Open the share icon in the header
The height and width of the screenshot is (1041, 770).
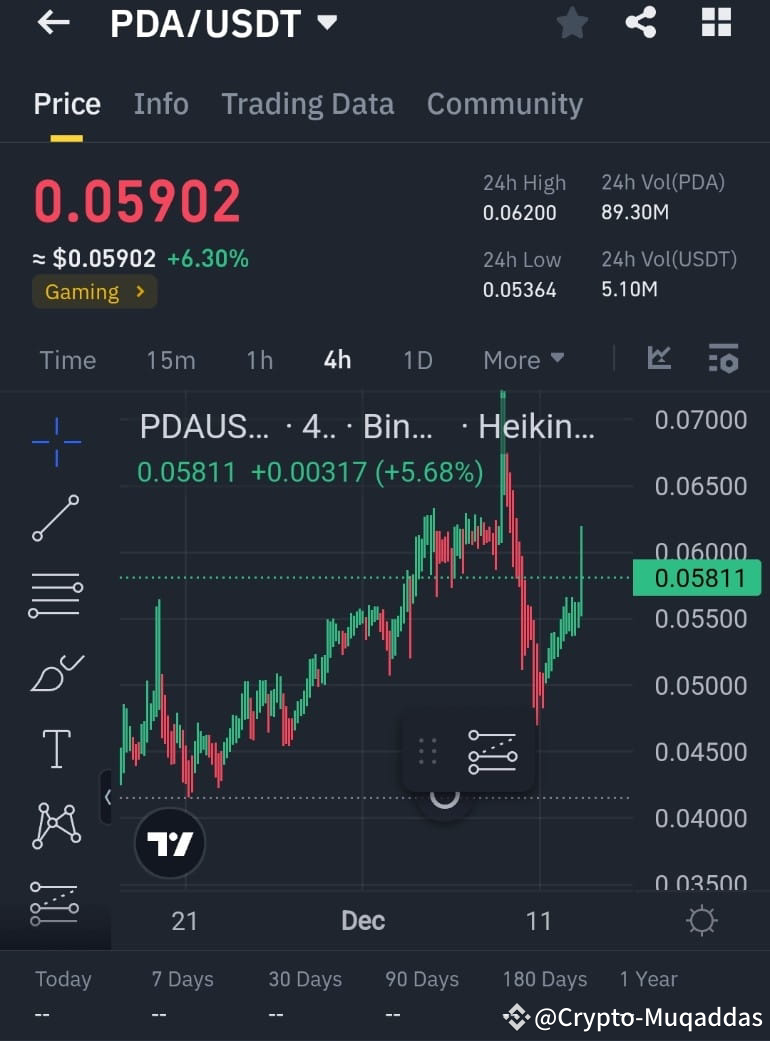pos(640,22)
